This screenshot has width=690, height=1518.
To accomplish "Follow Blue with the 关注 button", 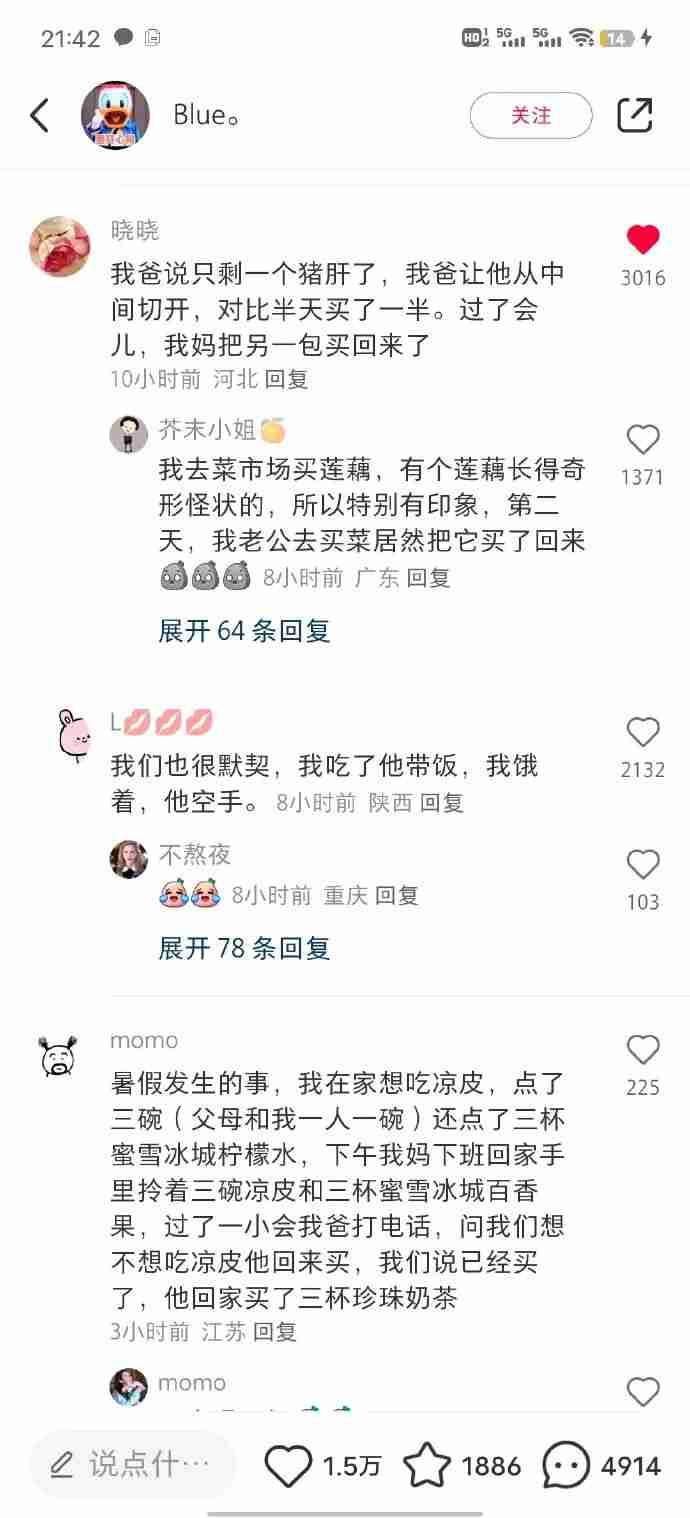I will point(530,115).
